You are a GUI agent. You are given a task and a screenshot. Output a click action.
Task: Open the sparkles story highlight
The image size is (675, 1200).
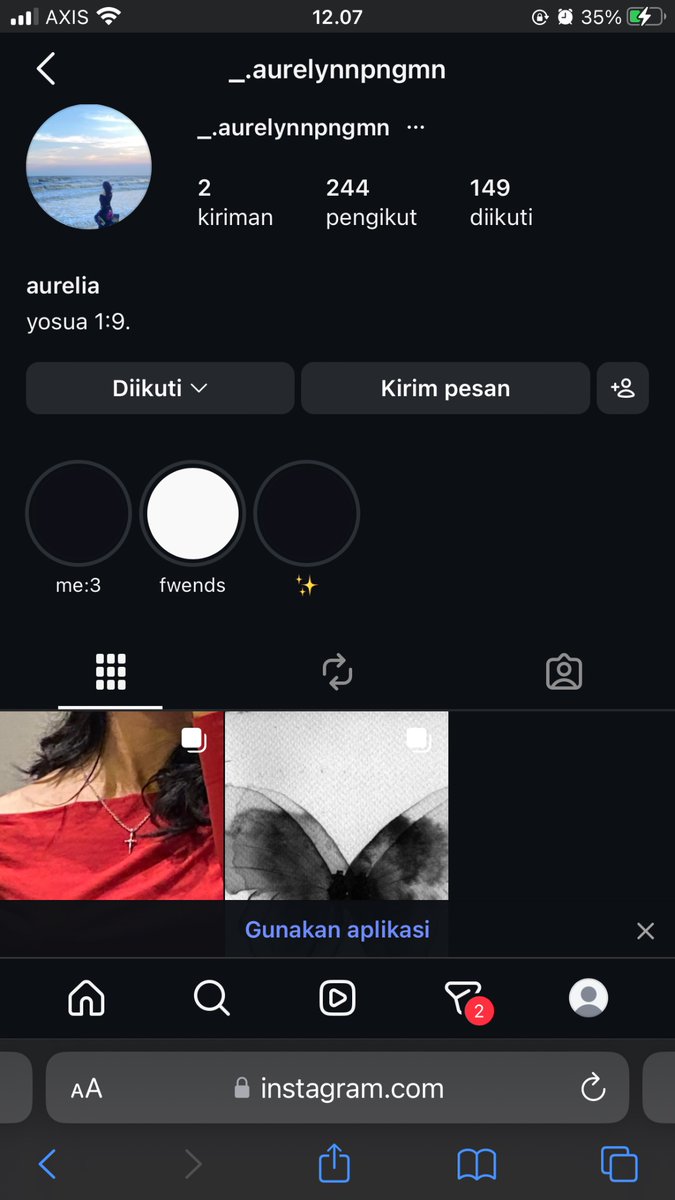pyautogui.click(x=307, y=513)
